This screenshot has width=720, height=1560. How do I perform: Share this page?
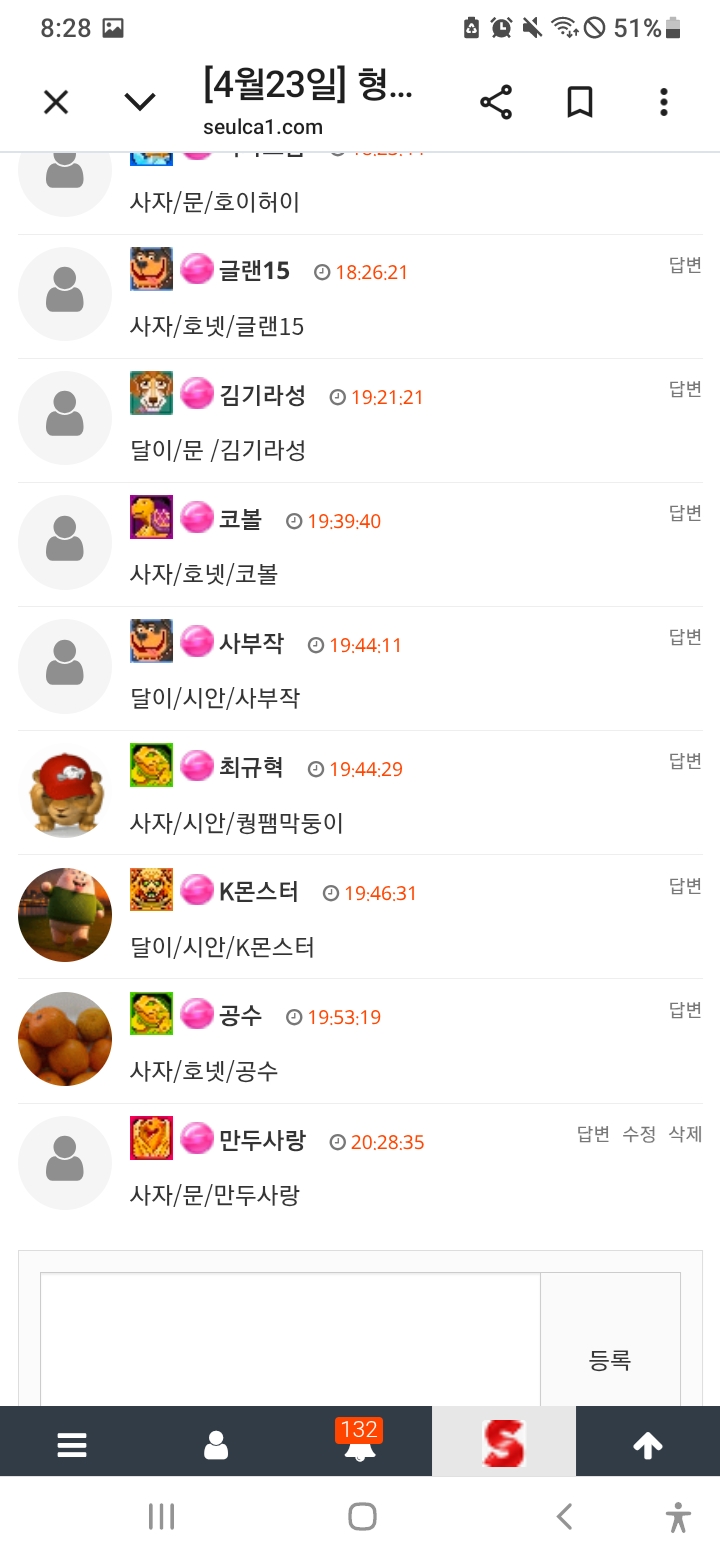click(x=496, y=102)
